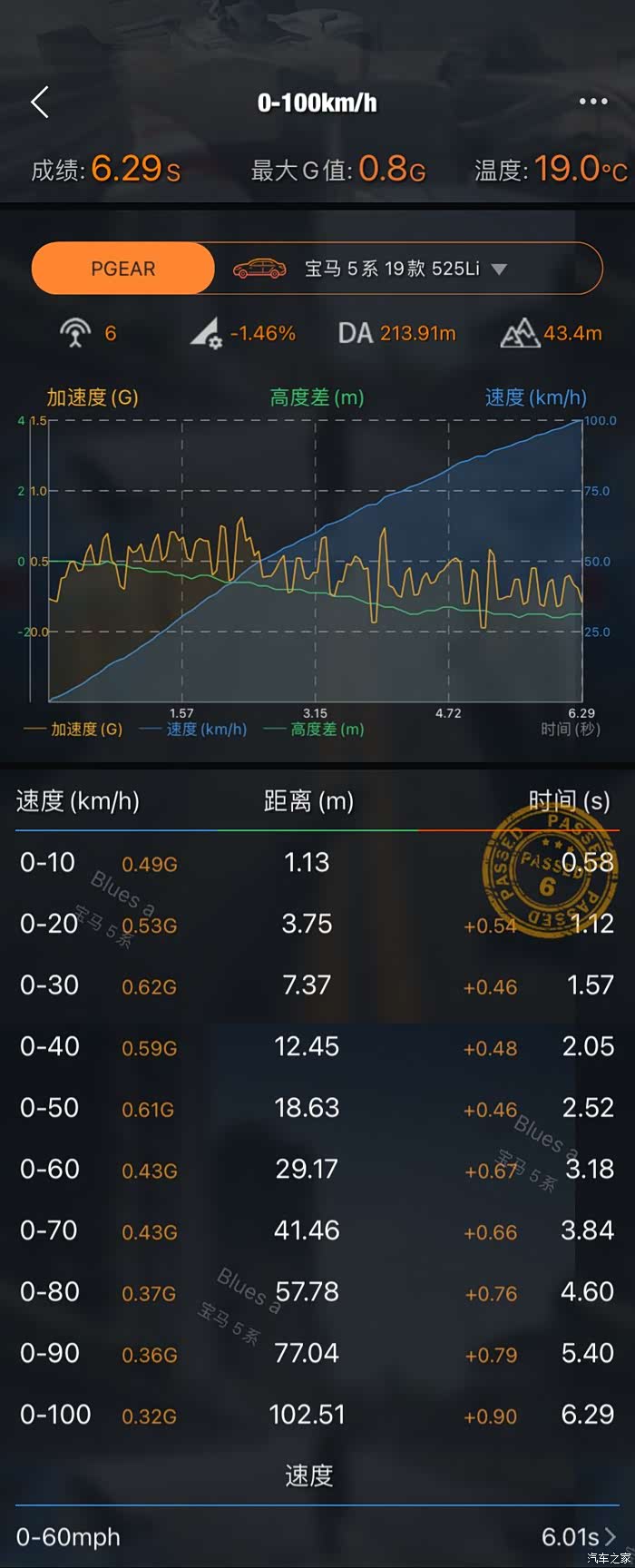635x1568 pixels.
Task: Open the 宝马 5系 19款 525Li car dropdown
Action: (405, 269)
